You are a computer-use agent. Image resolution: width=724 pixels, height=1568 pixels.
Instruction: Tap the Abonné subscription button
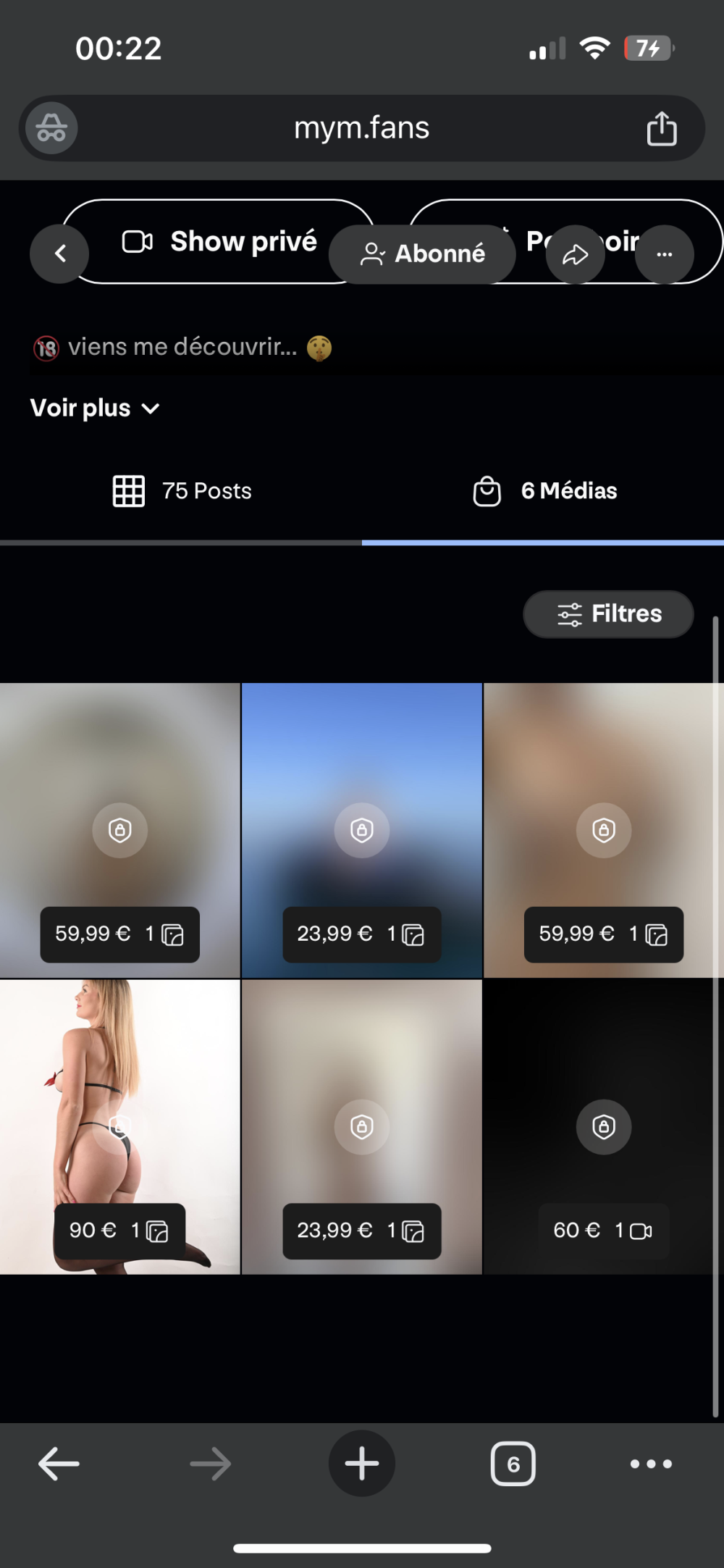(422, 254)
